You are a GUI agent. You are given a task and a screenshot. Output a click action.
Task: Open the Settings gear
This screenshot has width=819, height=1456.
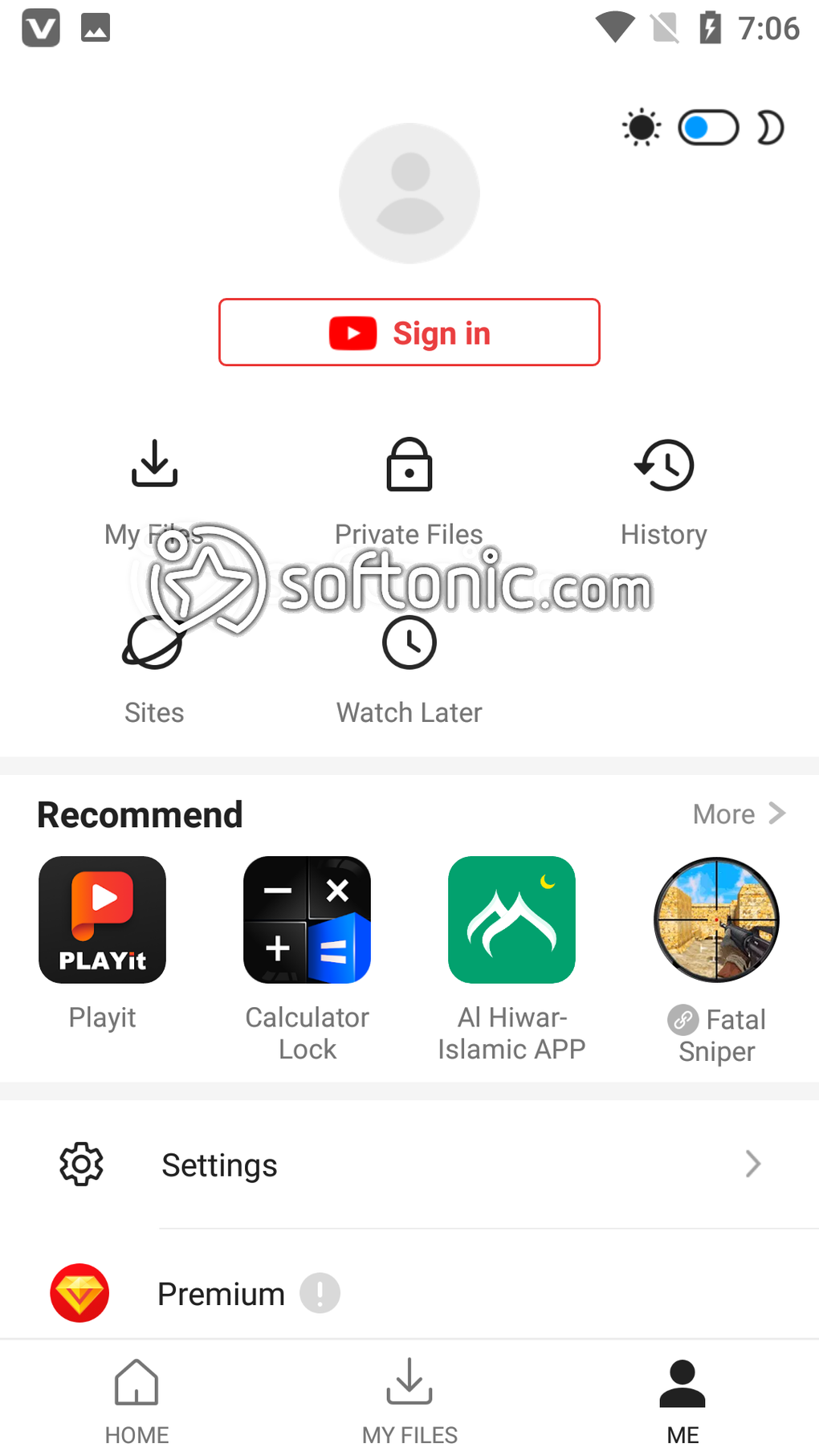click(x=80, y=1164)
